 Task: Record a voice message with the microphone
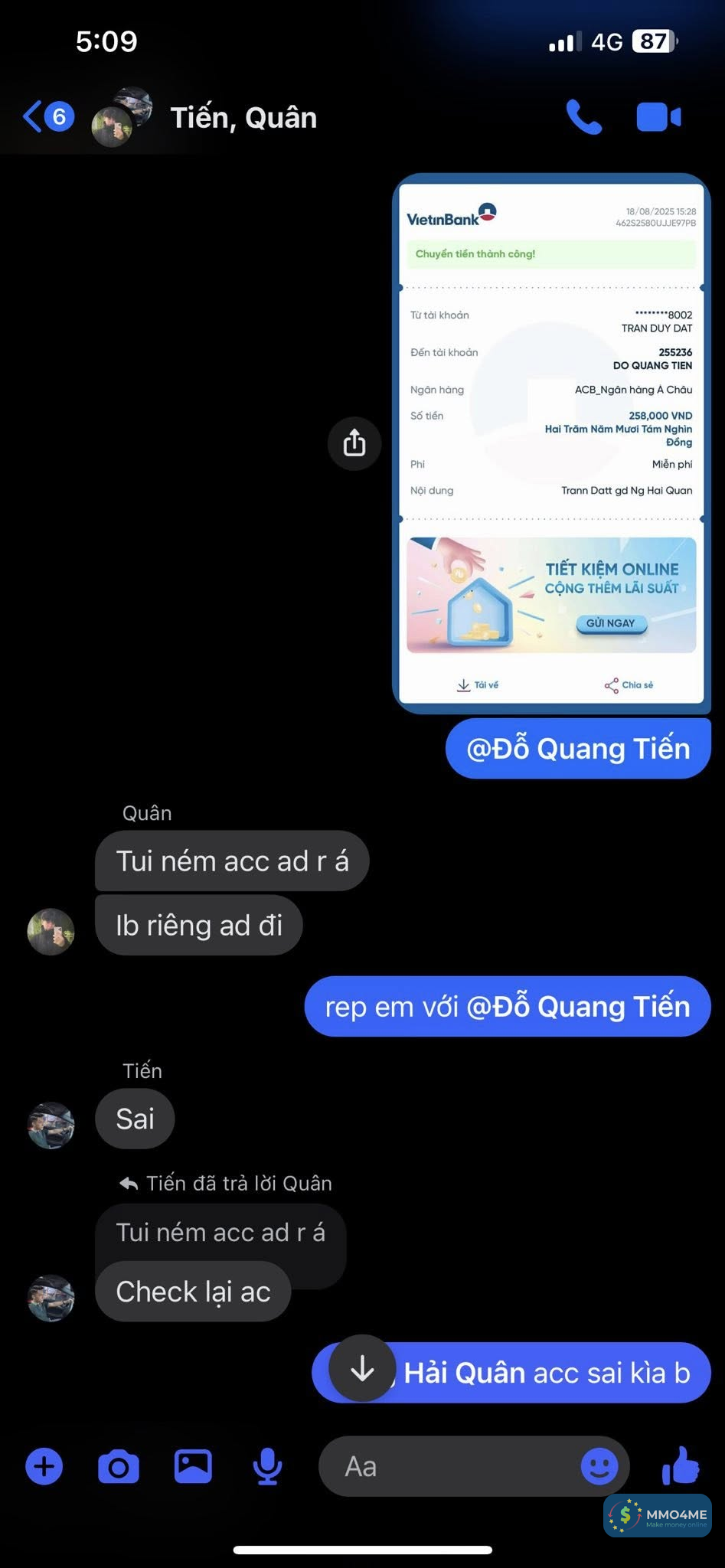click(x=267, y=1466)
